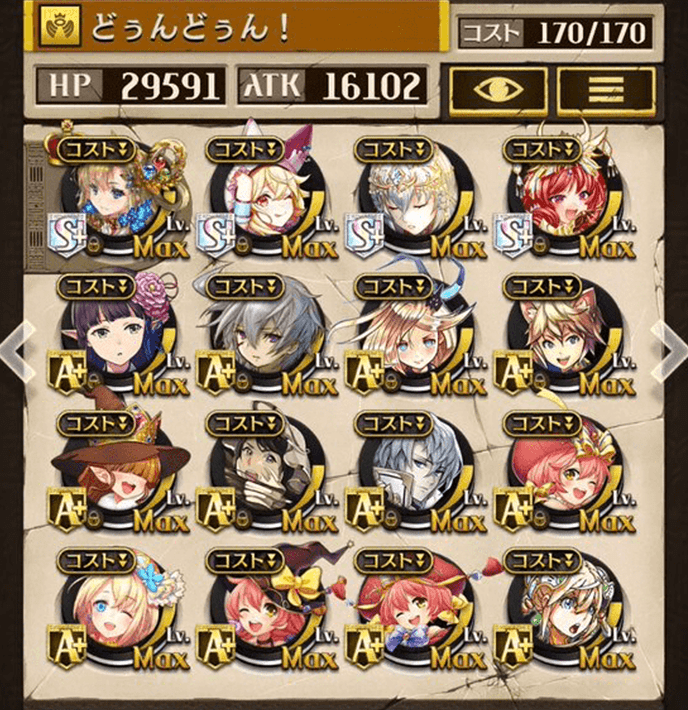Screen dimensions: 688x710
Task: Open the brown witch hat character
Action: click(x=114, y=470)
